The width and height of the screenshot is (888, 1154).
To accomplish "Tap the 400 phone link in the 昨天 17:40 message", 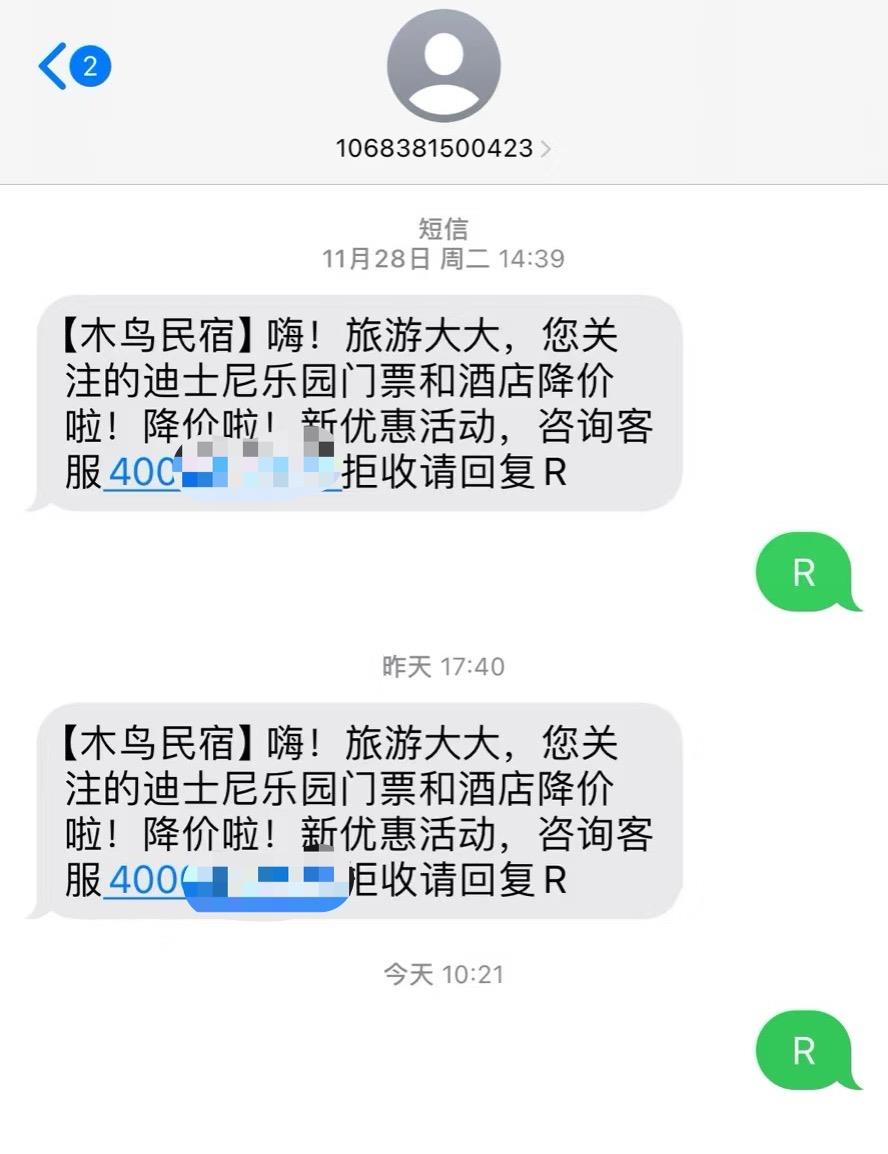I will click(x=142, y=880).
